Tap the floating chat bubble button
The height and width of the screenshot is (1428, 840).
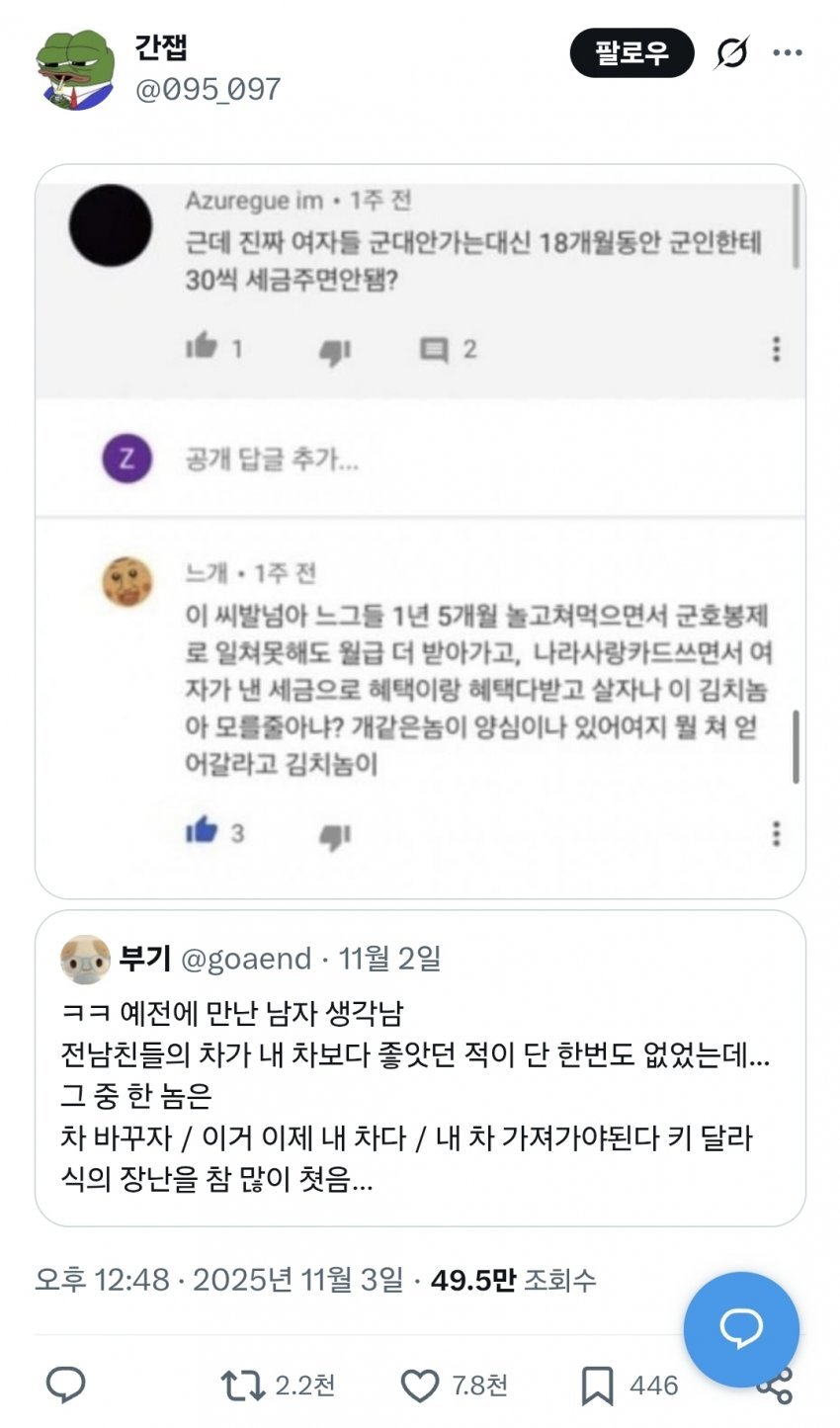click(x=741, y=1328)
